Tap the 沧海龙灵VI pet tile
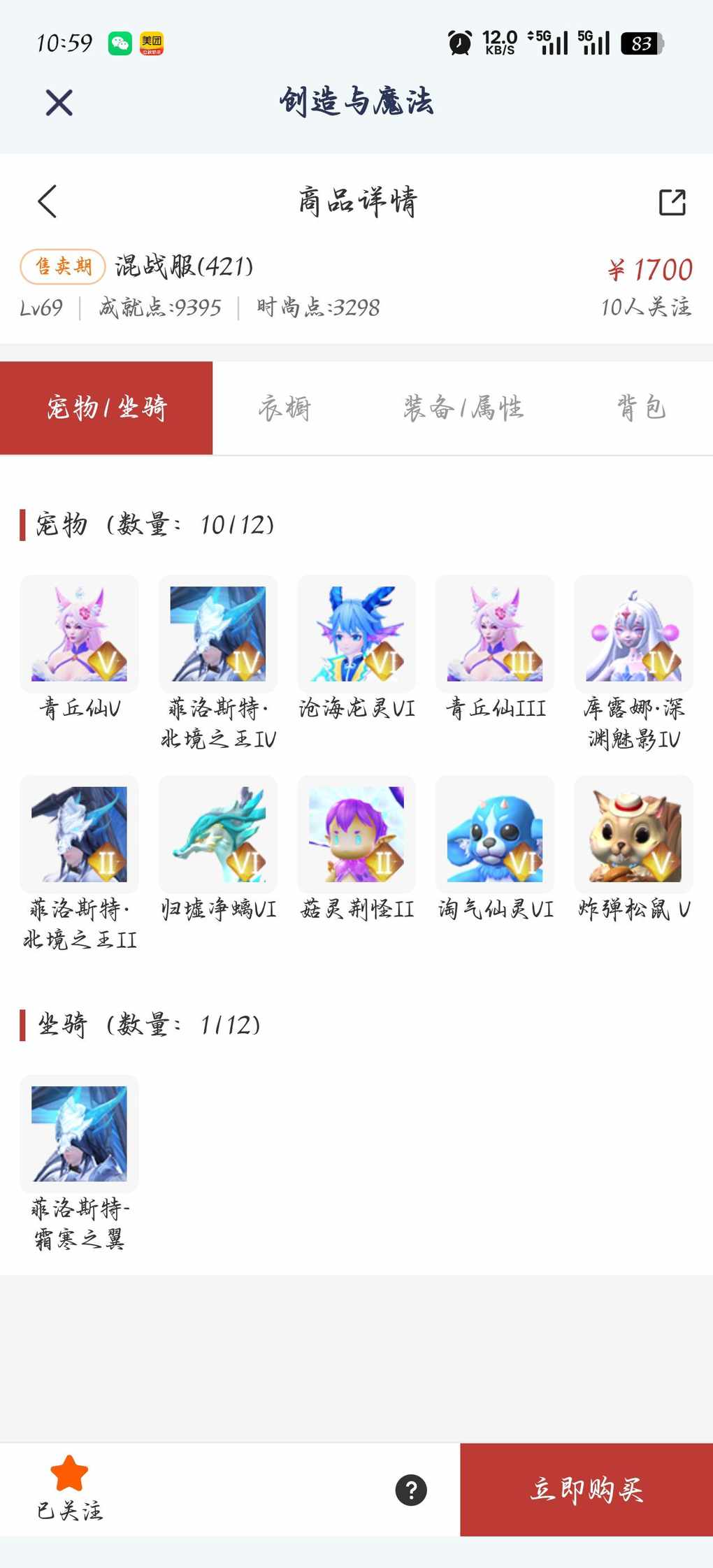The image size is (713, 1568). click(x=356, y=634)
